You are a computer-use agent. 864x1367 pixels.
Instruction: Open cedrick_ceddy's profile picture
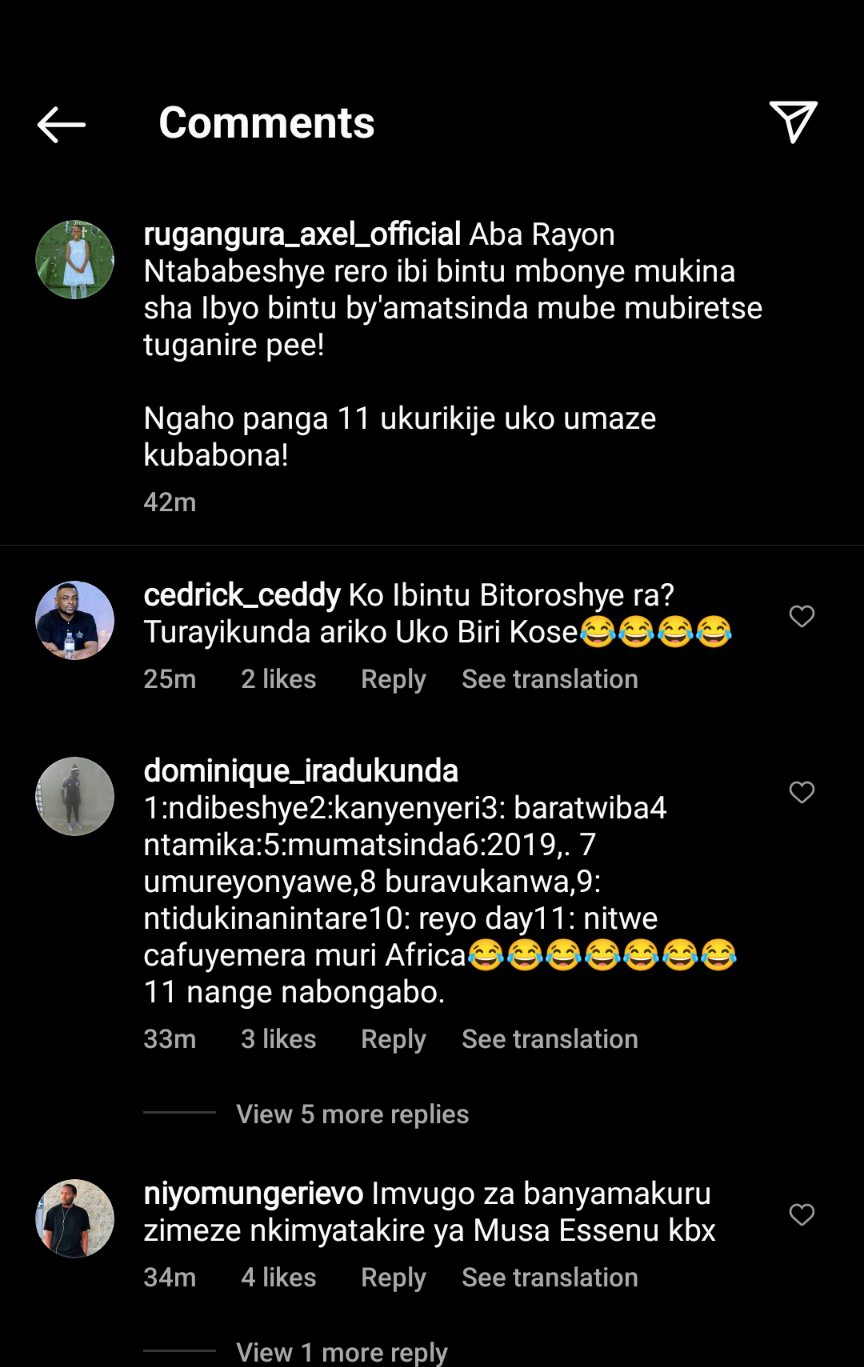[75, 620]
